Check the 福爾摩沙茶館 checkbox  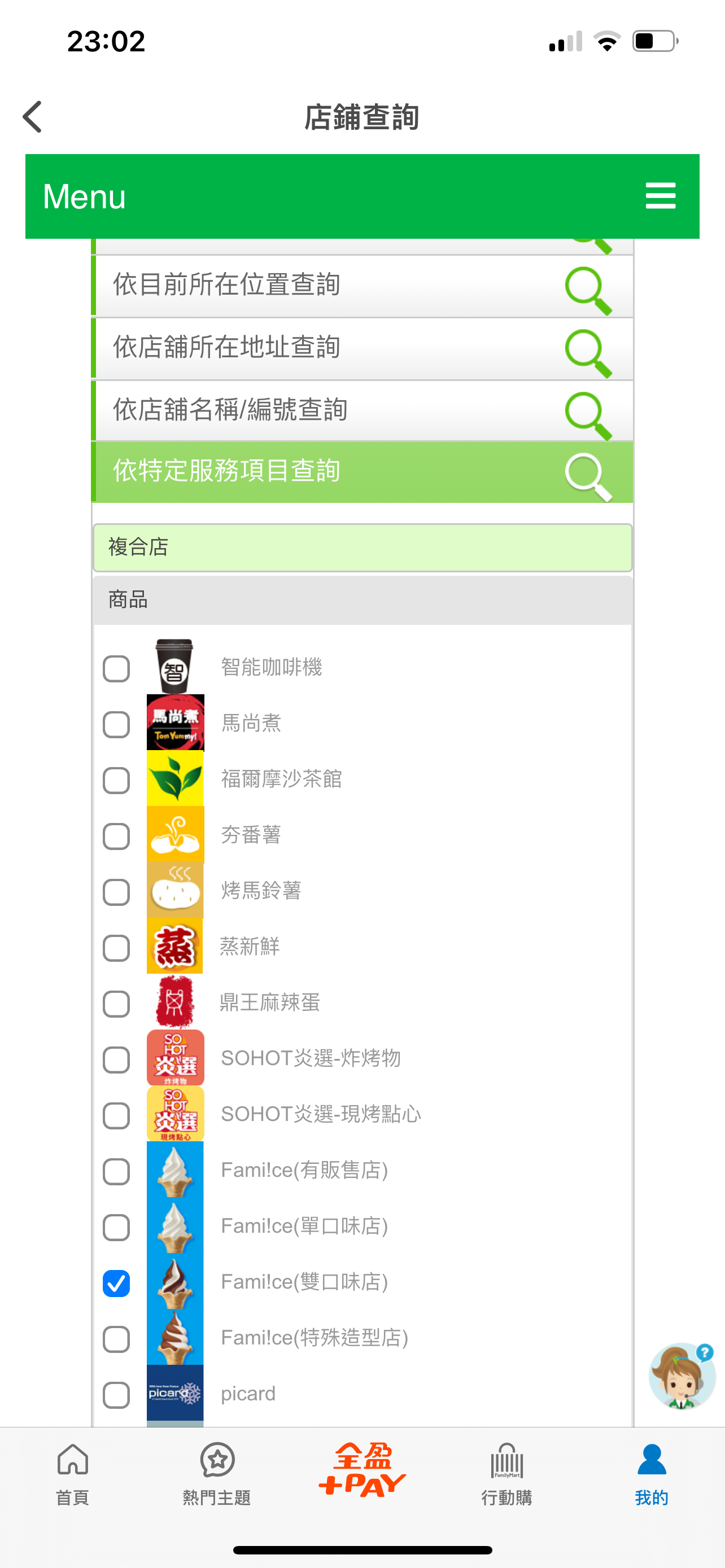click(116, 781)
